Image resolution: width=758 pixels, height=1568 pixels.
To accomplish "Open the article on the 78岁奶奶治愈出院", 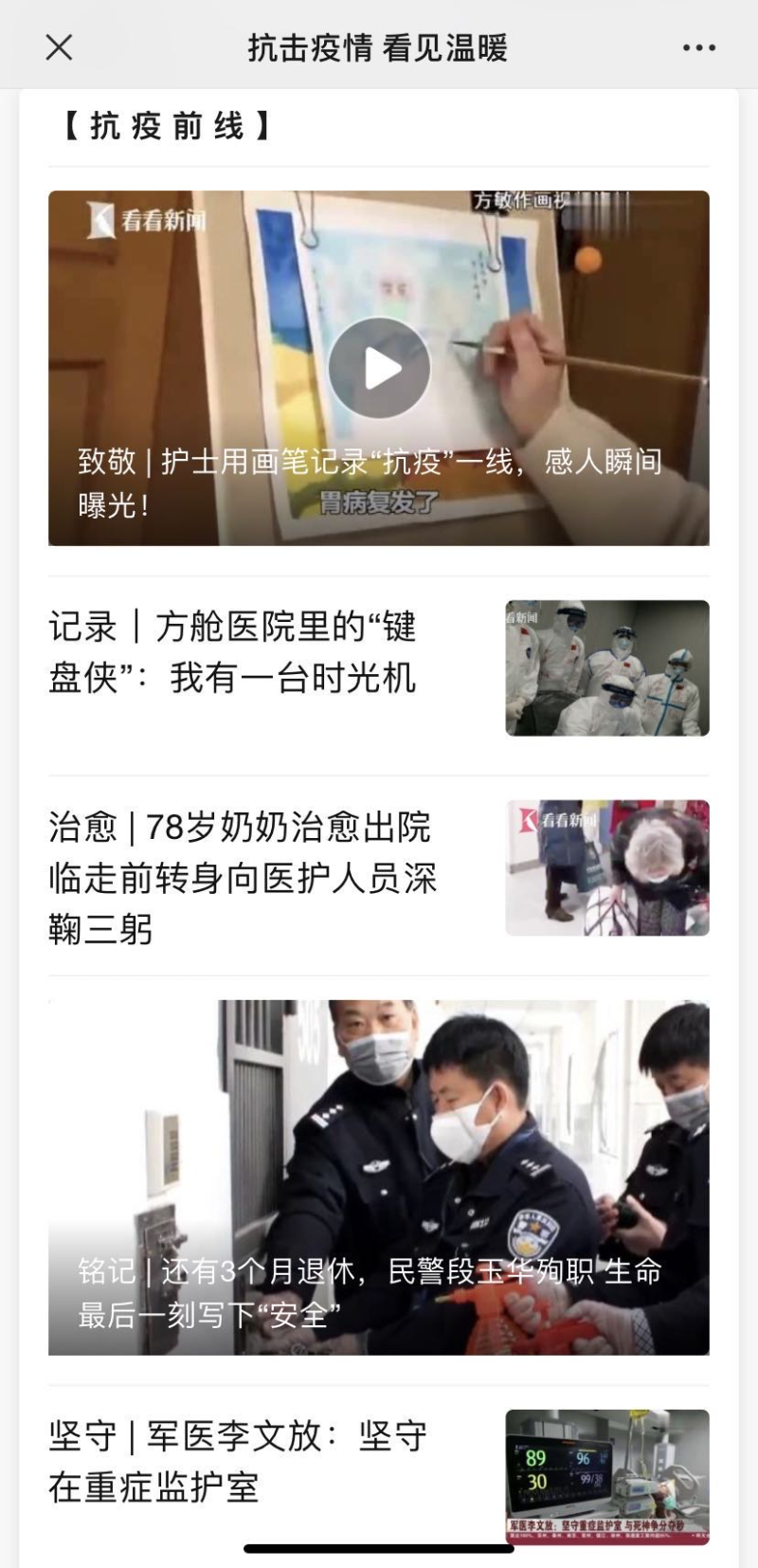I will (243, 877).
